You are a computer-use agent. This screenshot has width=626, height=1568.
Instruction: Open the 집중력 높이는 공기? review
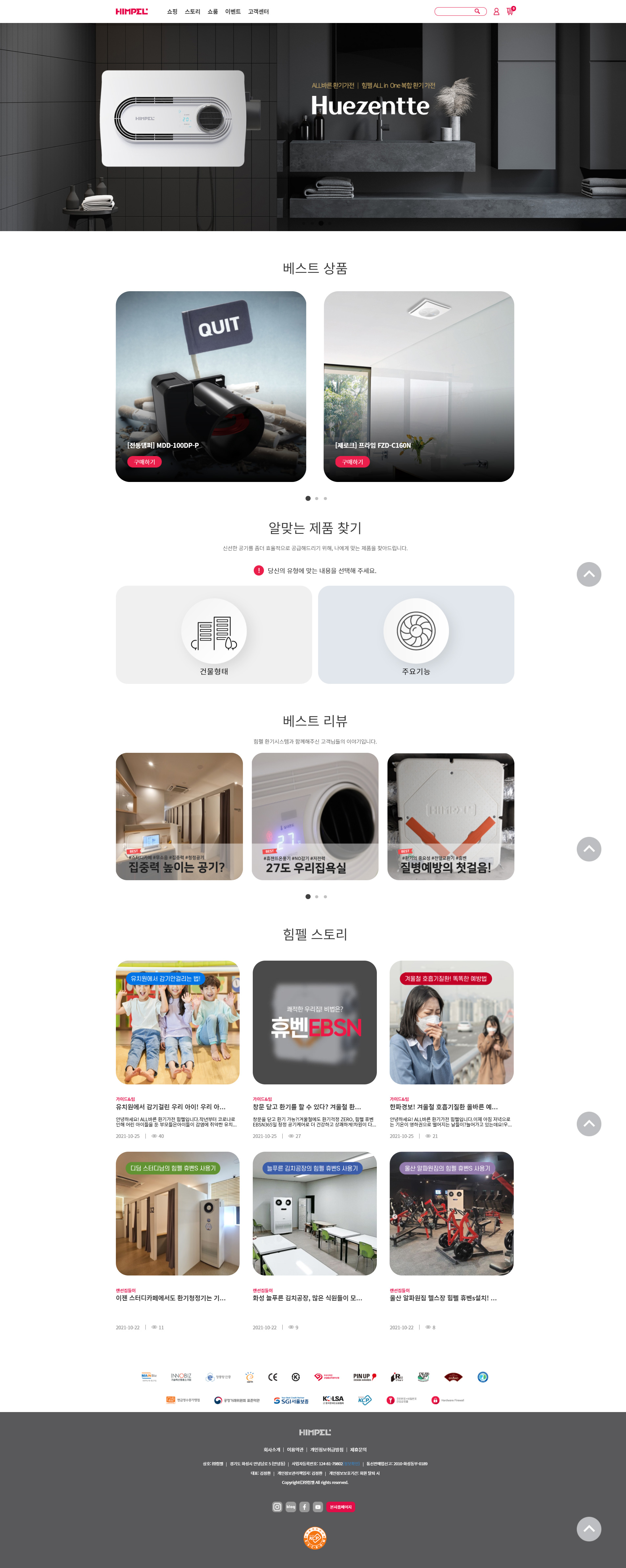pyautogui.click(x=179, y=816)
